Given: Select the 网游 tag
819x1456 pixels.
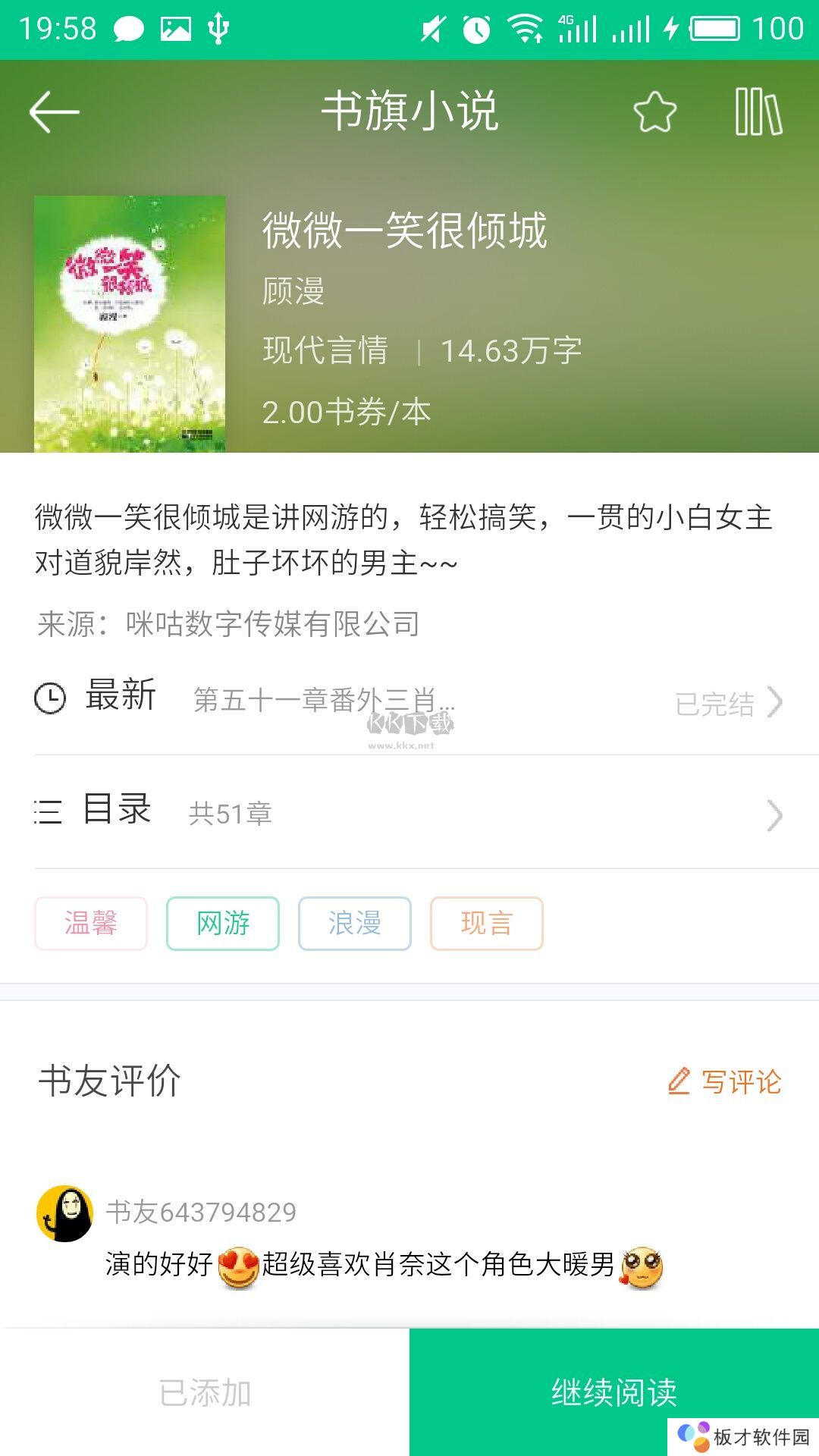Looking at the screenshot, I should [x=223, y=923].
